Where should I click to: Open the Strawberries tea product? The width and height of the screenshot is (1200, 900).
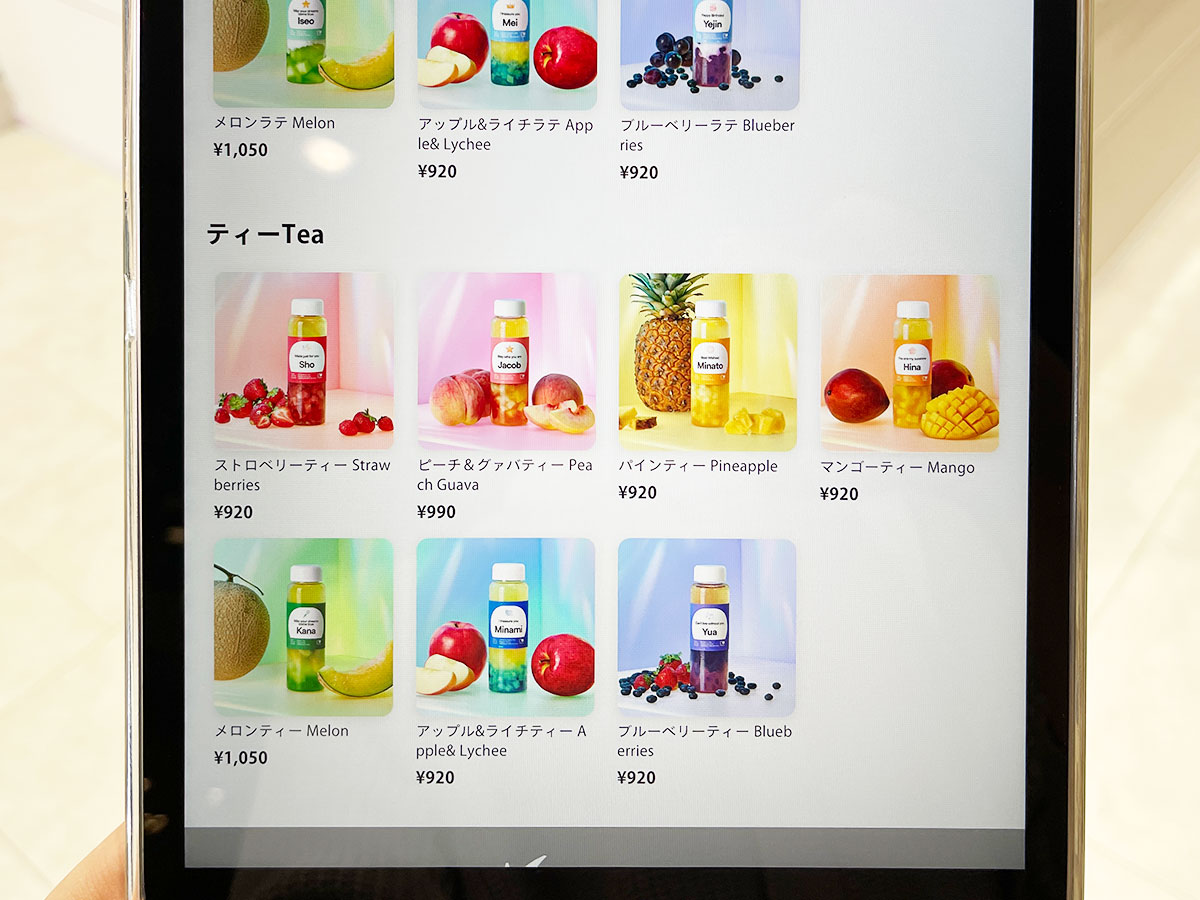coord(303,362)
